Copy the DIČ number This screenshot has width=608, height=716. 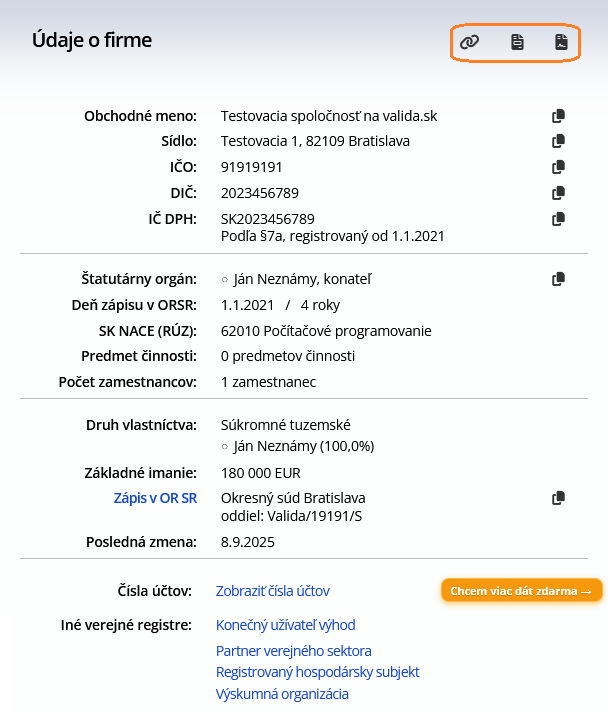coord(559,193)
